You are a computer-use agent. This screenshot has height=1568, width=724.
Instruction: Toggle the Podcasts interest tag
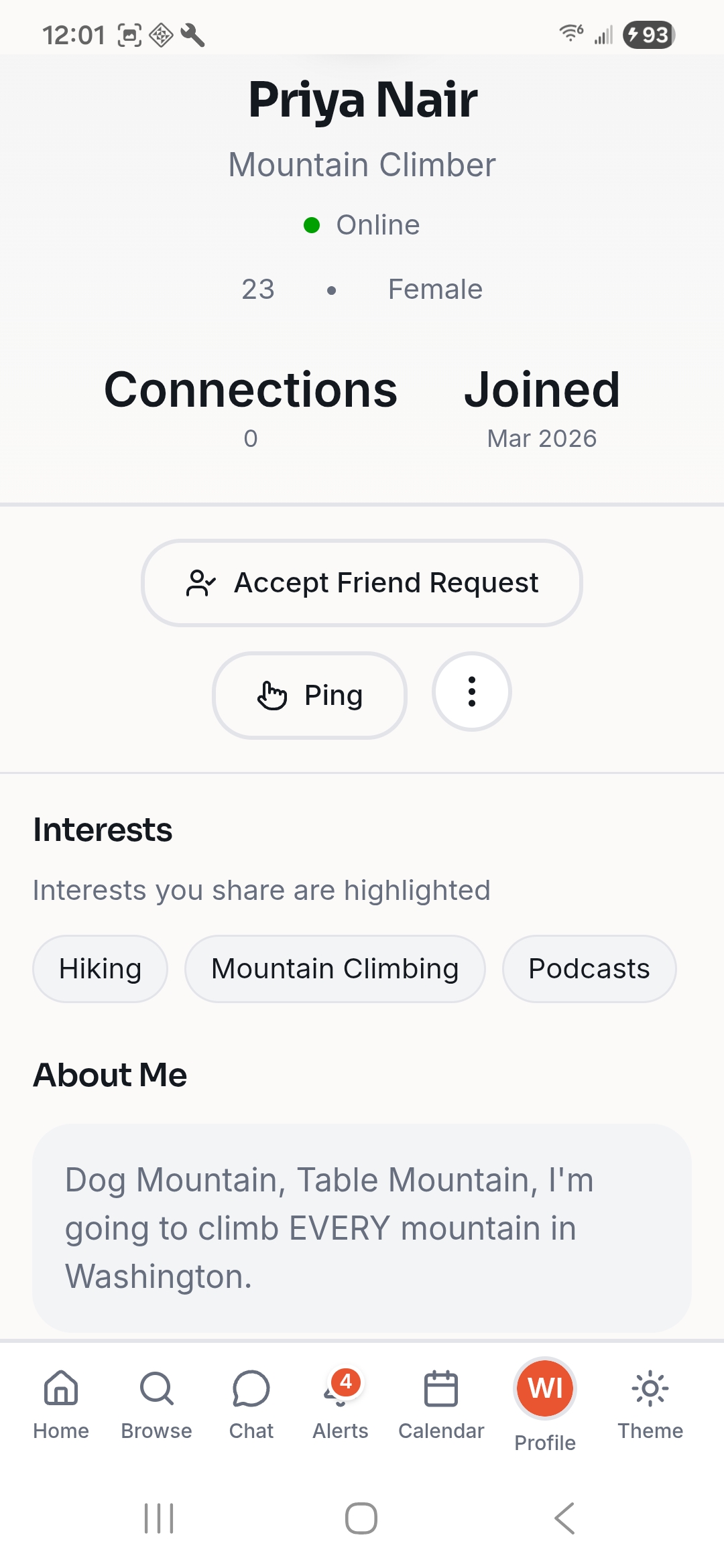point(589,968)
